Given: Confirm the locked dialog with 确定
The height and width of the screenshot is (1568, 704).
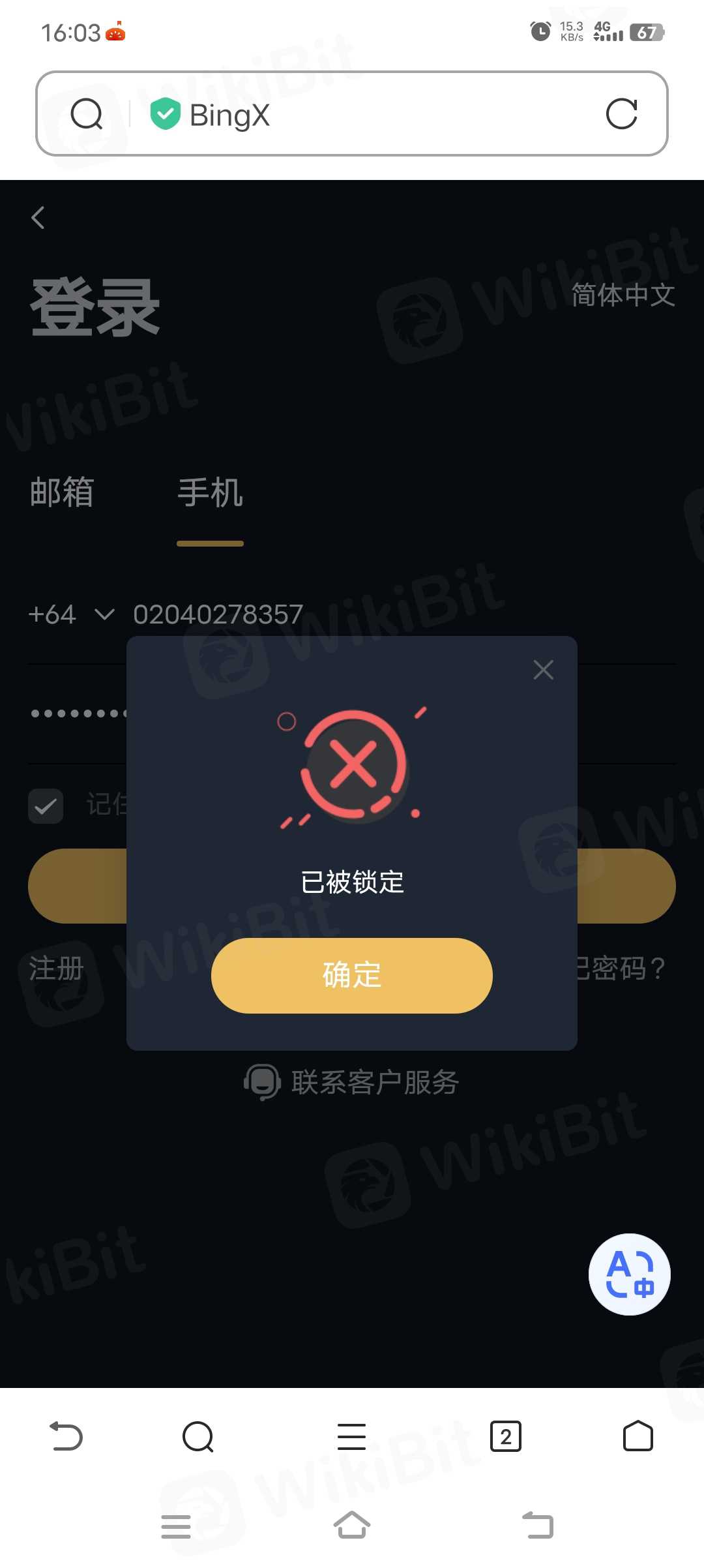Looking at the screenshot, I should coord(351,975).
